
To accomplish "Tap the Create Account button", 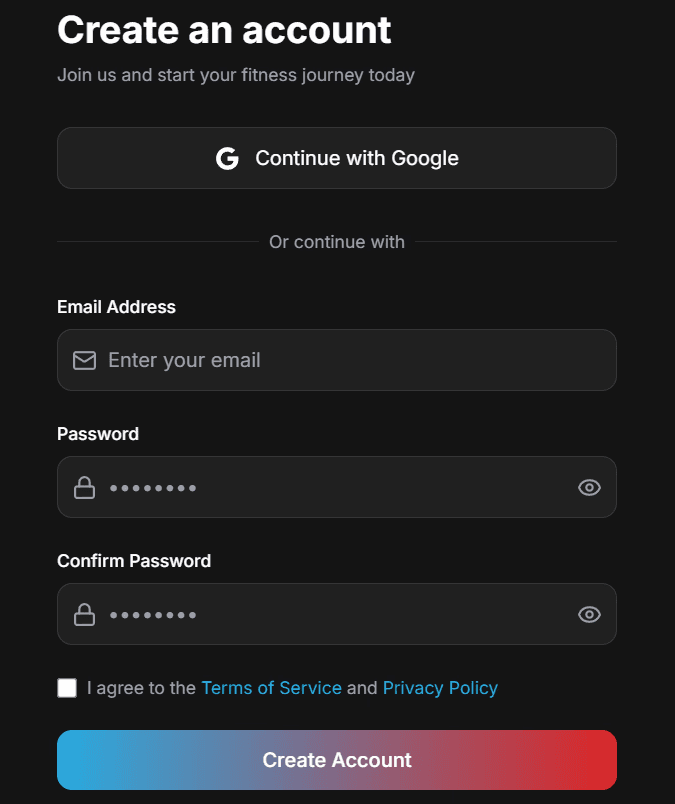I will (337, 760).
